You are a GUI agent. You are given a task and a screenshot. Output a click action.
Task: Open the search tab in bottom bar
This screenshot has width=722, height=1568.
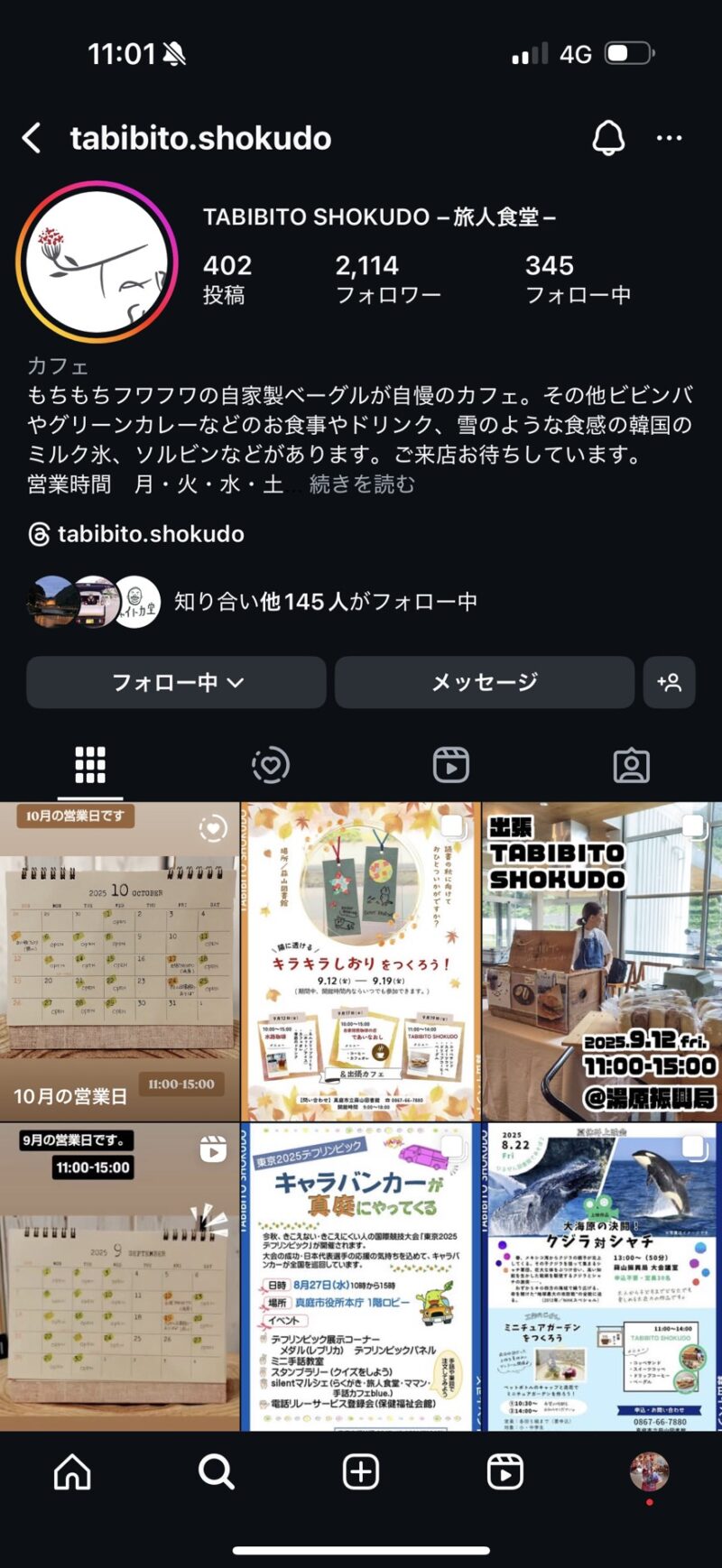click(x=217, y=1471)
